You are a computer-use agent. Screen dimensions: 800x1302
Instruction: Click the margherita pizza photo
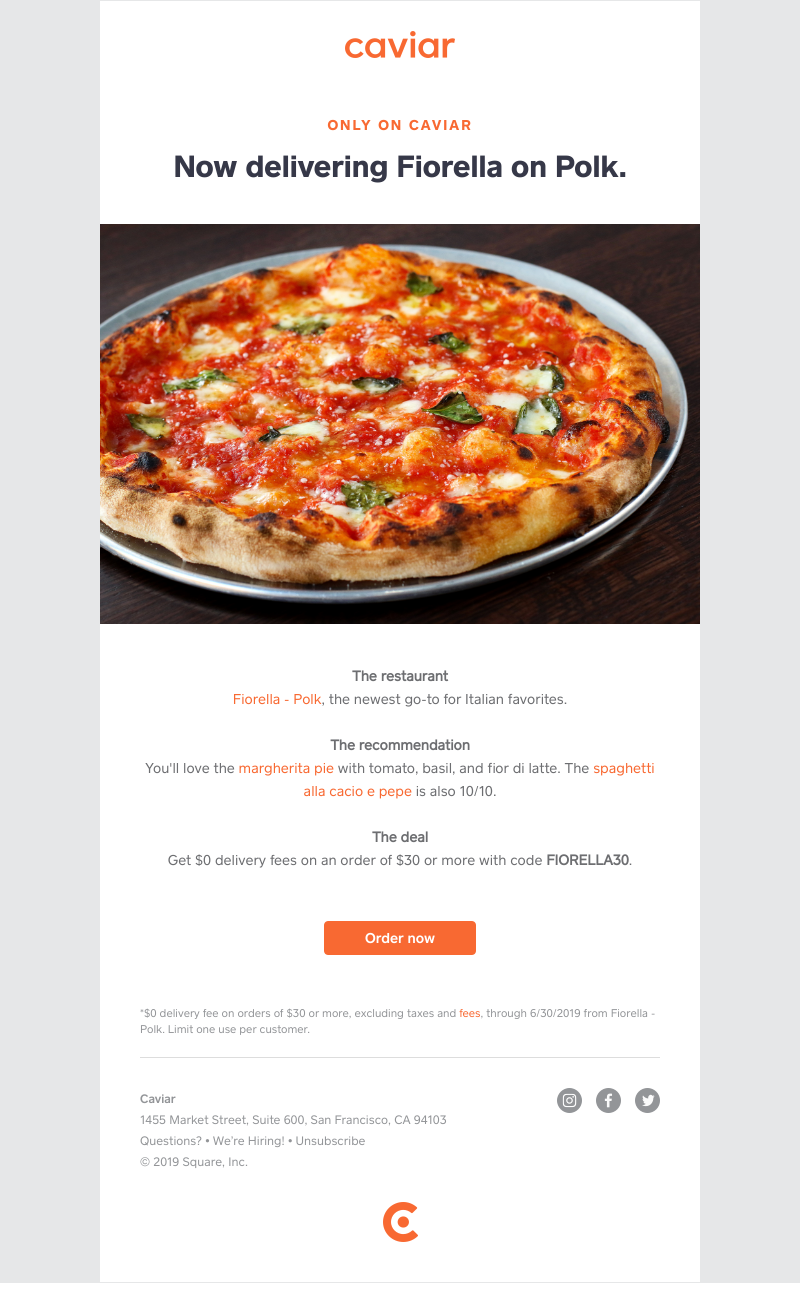pos(400,423)
